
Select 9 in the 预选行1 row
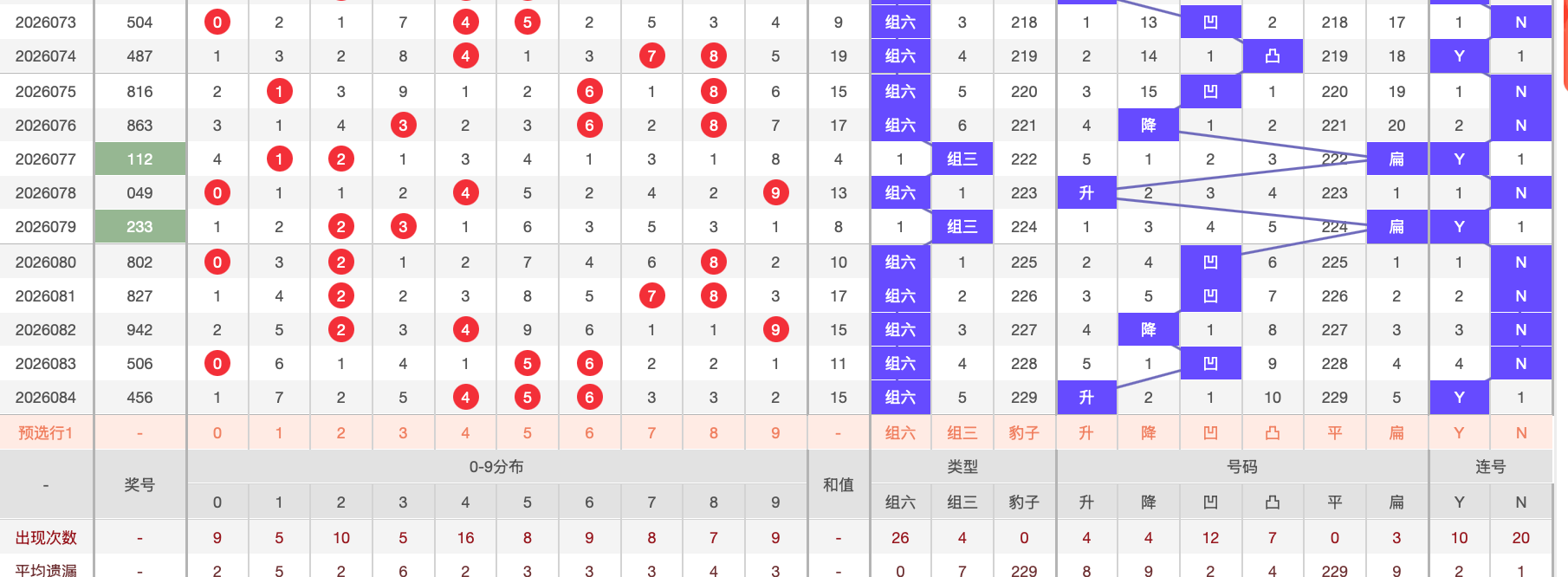tap(775, 432)
